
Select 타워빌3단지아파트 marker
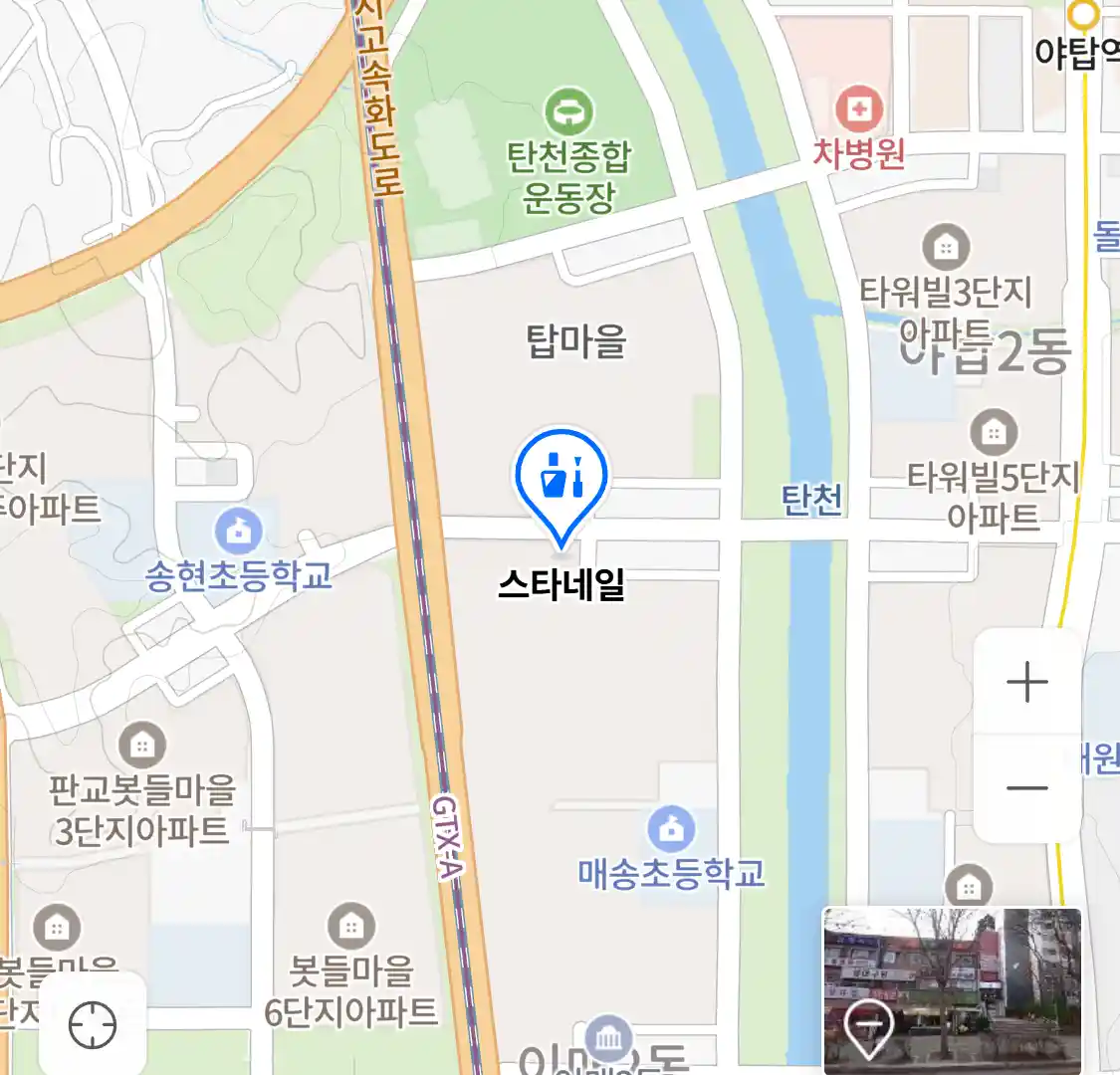coord(946,247)
